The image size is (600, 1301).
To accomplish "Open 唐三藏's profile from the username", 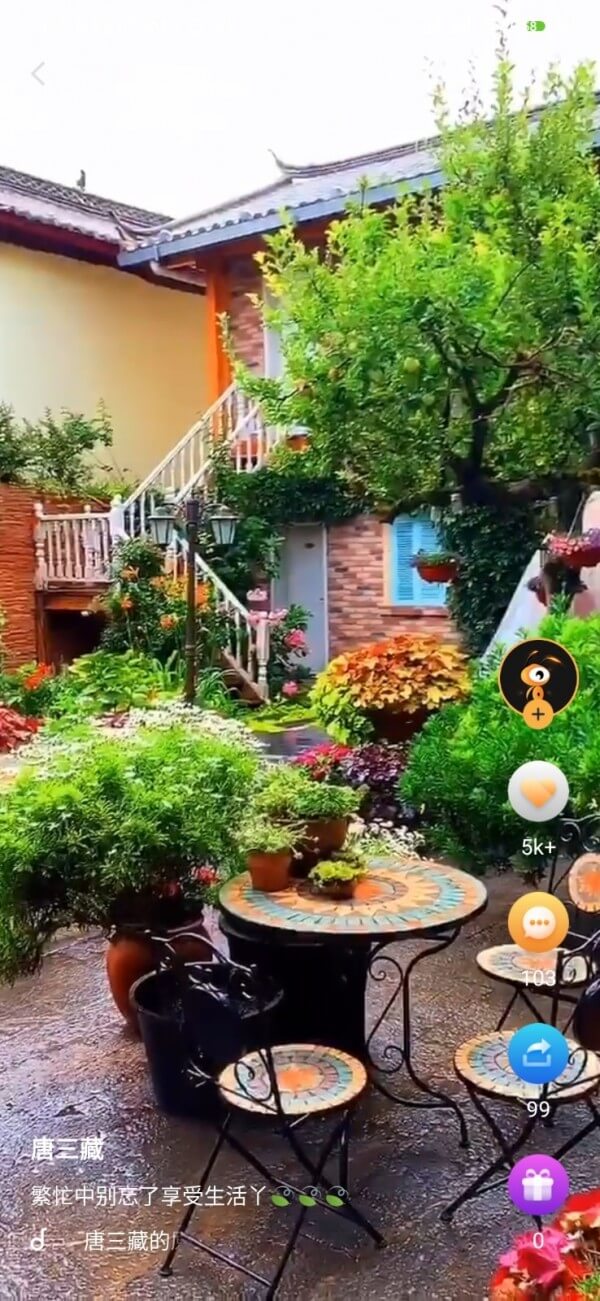I will [67, 1148].
